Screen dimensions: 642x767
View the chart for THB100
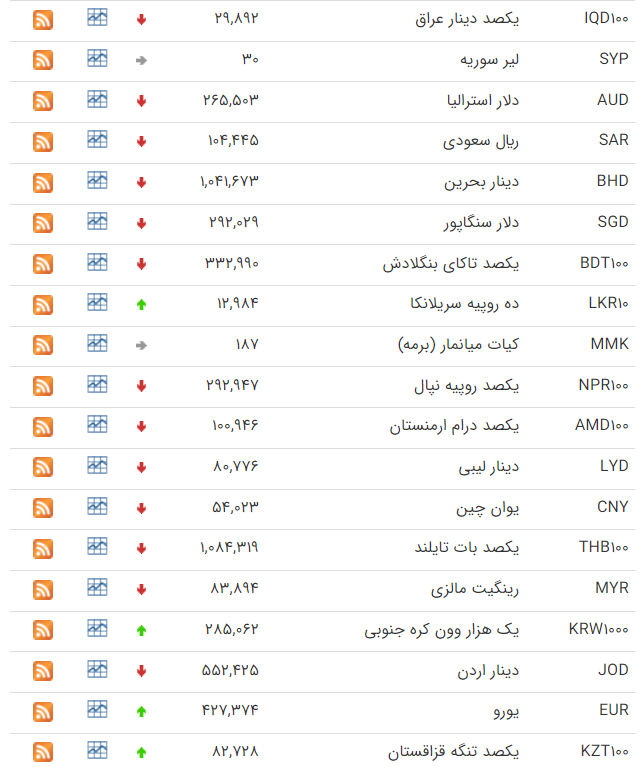coord(97,547)
